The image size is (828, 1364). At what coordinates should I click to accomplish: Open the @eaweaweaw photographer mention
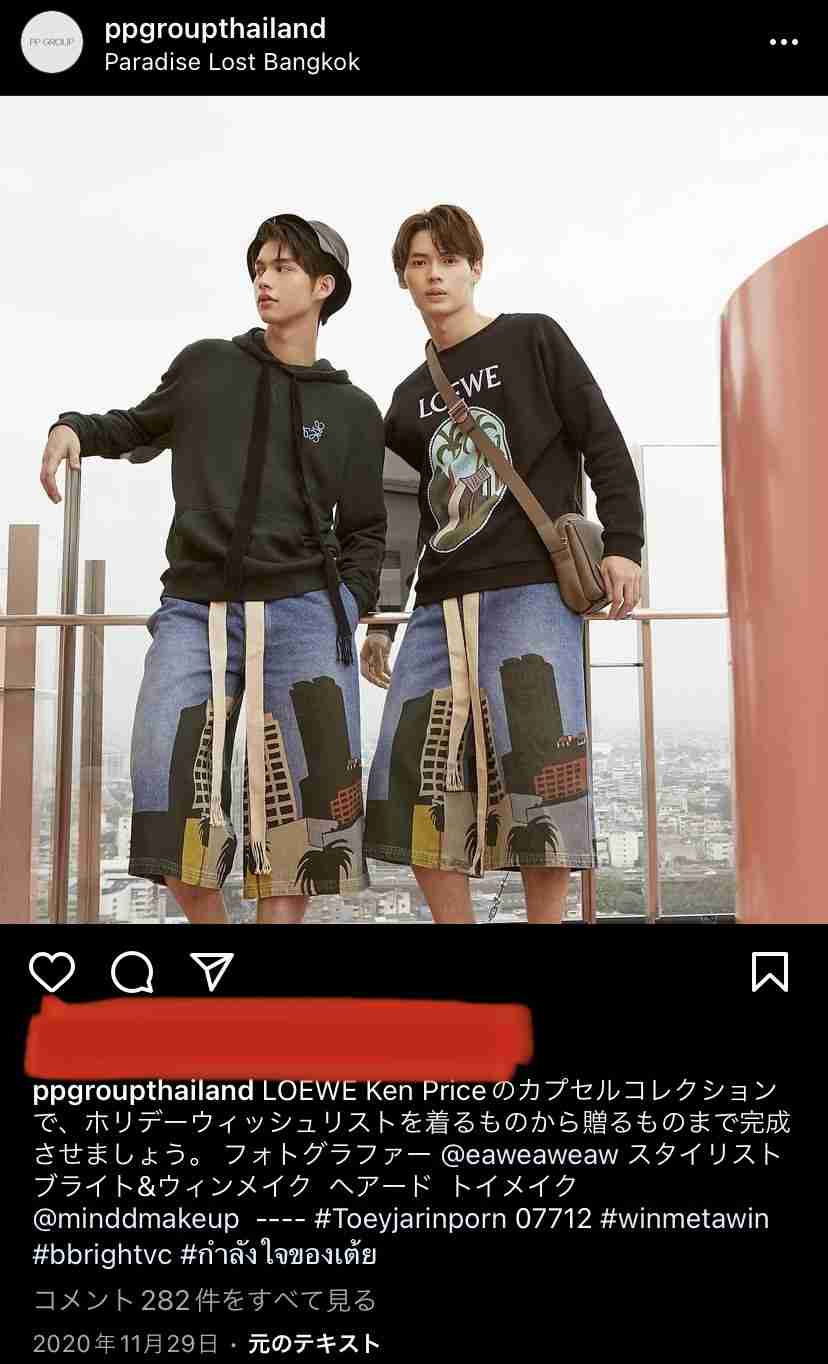point(530,1155)
